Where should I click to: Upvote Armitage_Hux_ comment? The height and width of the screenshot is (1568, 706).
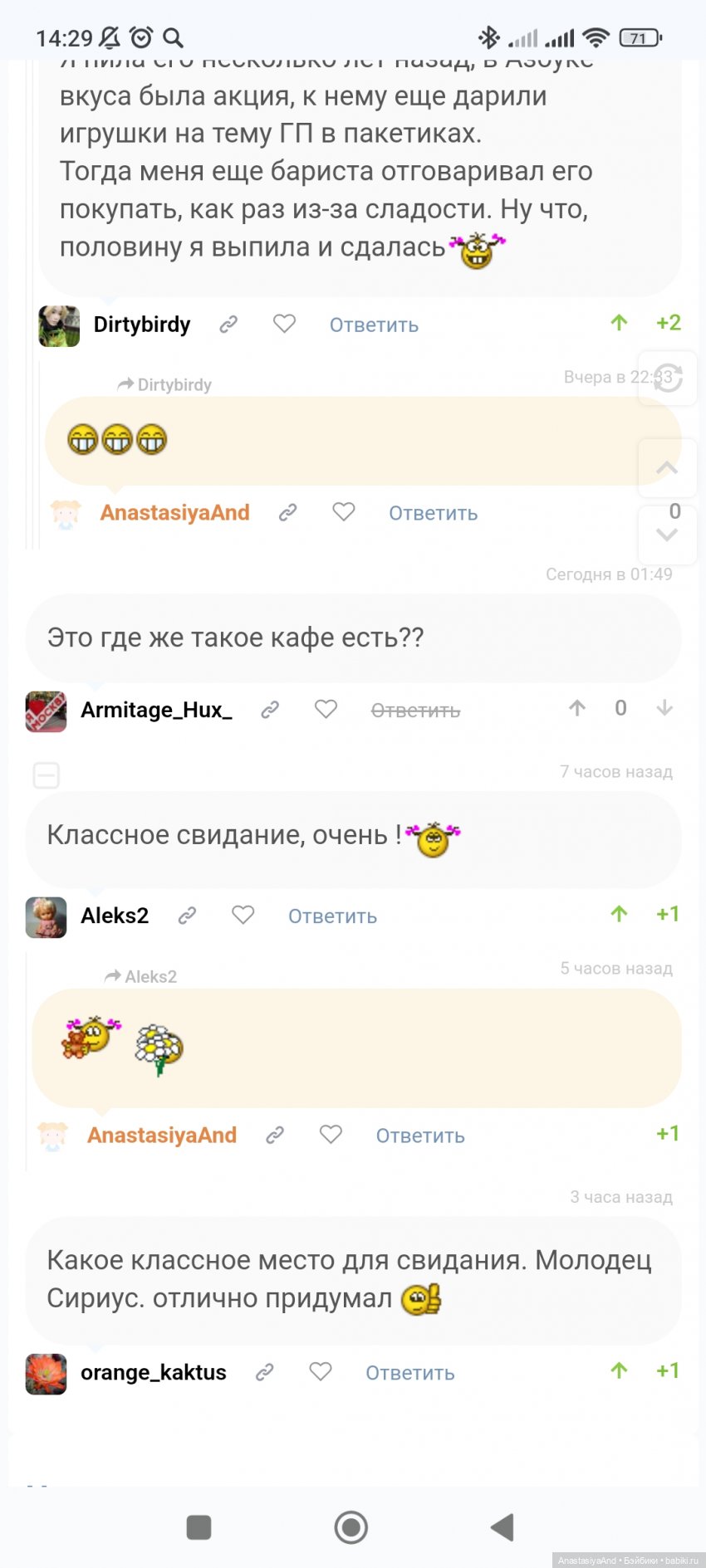tap(577, 708)
